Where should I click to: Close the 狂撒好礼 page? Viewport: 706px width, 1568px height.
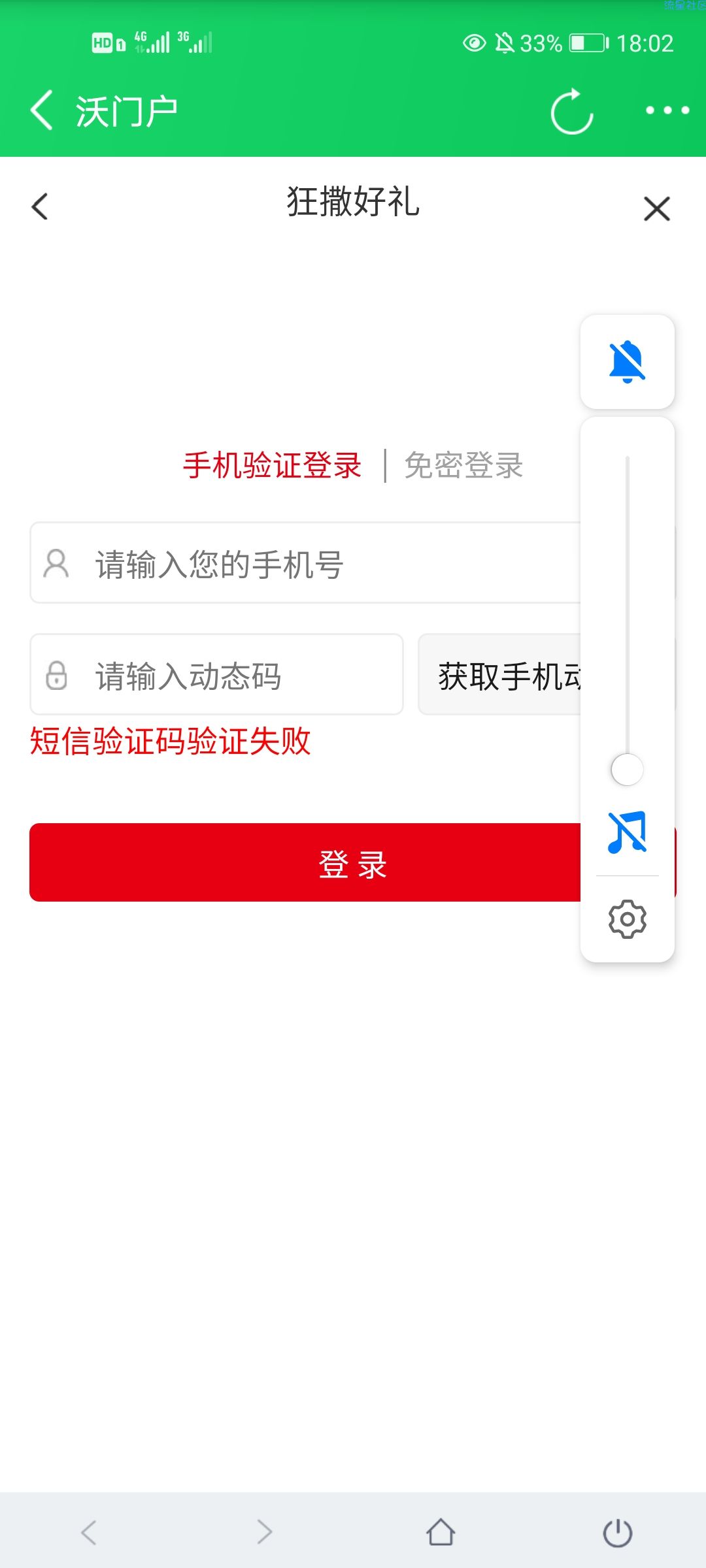pyautogui.click(x=656, y=209)
